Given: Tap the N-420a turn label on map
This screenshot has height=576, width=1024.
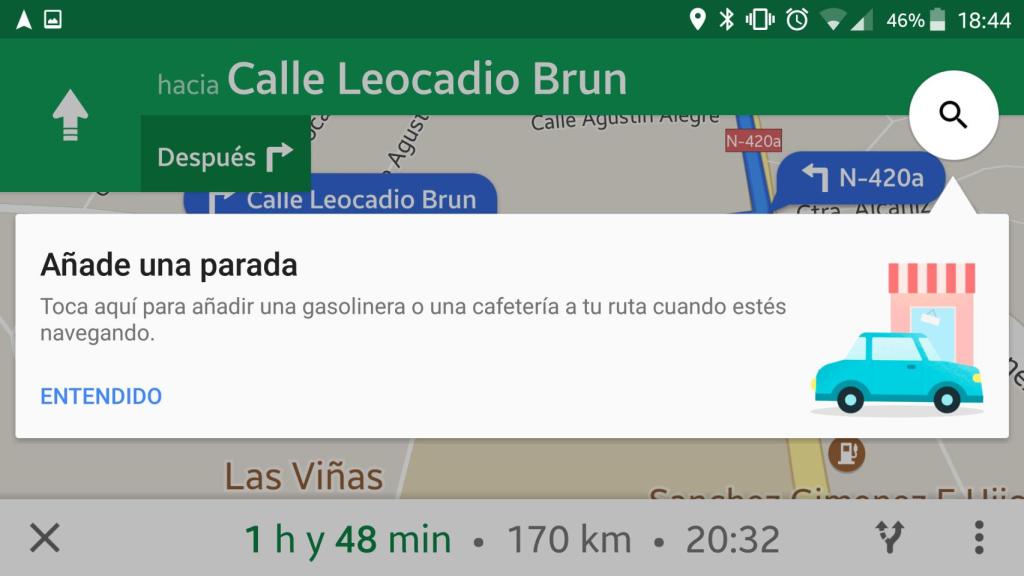Looking at the screenshot, I should (864, 178).
